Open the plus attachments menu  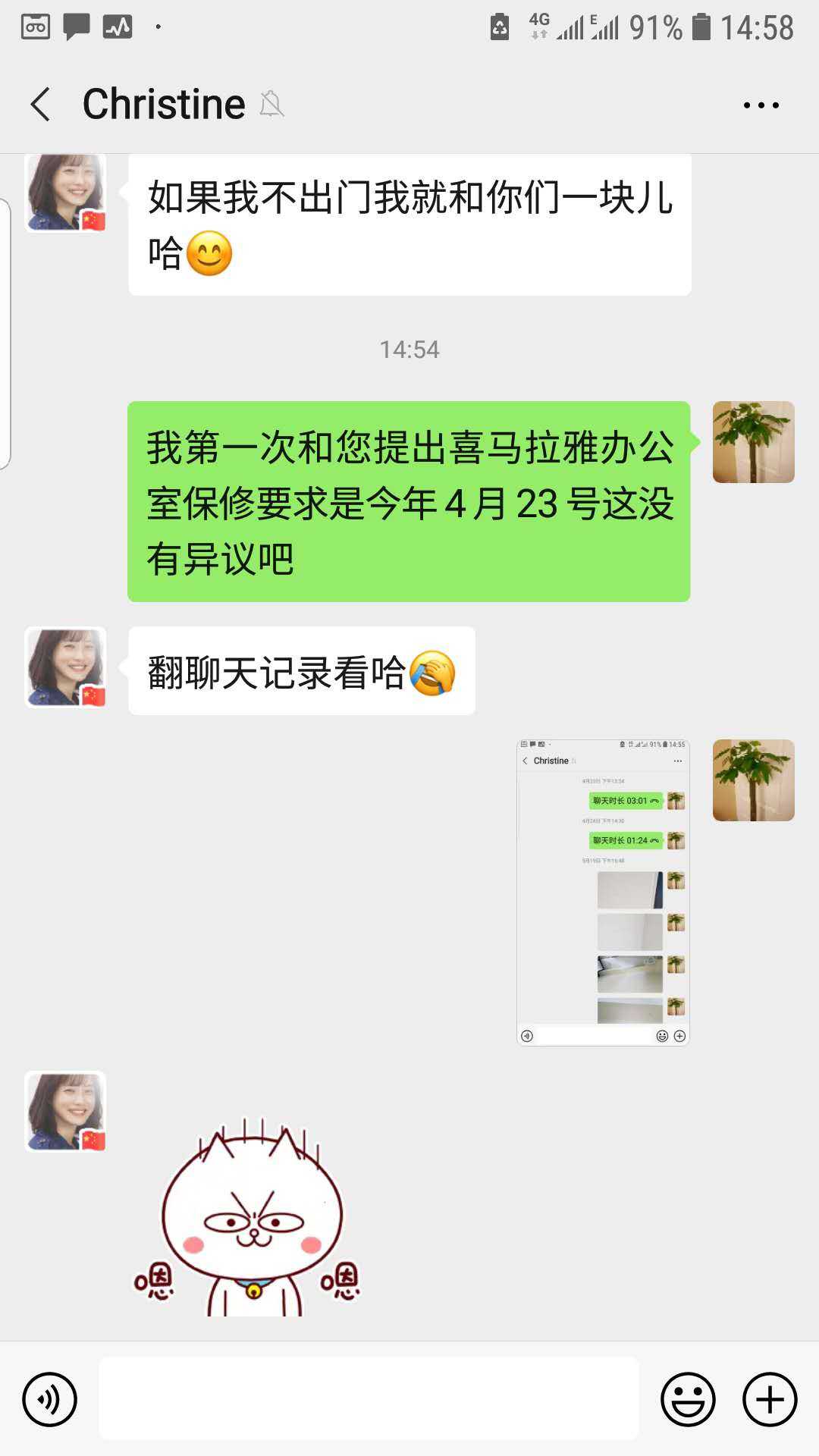point(769,1399)
